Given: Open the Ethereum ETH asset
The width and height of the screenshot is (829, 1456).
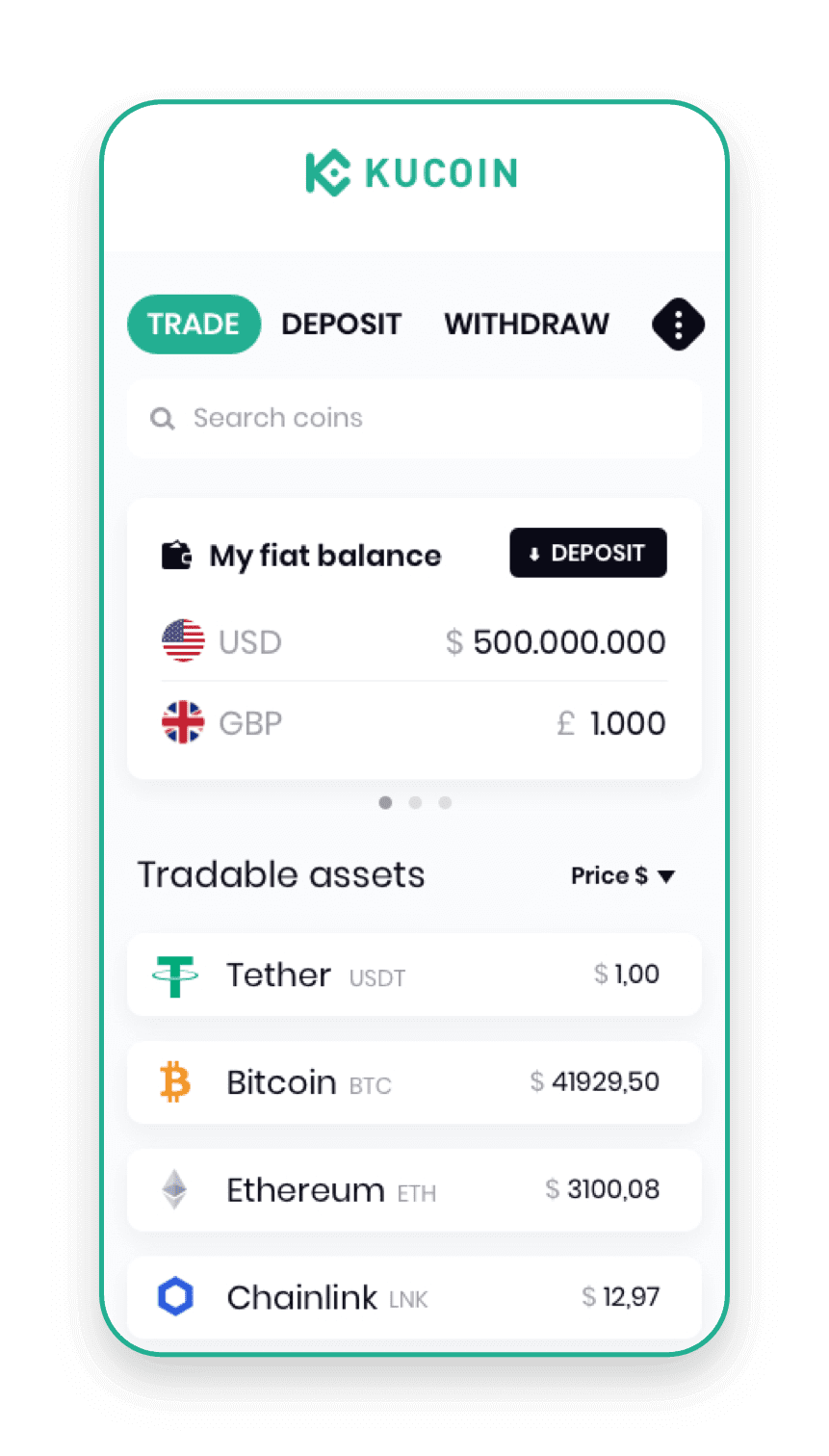Looking at the screenshot, I should (414, 1190).
